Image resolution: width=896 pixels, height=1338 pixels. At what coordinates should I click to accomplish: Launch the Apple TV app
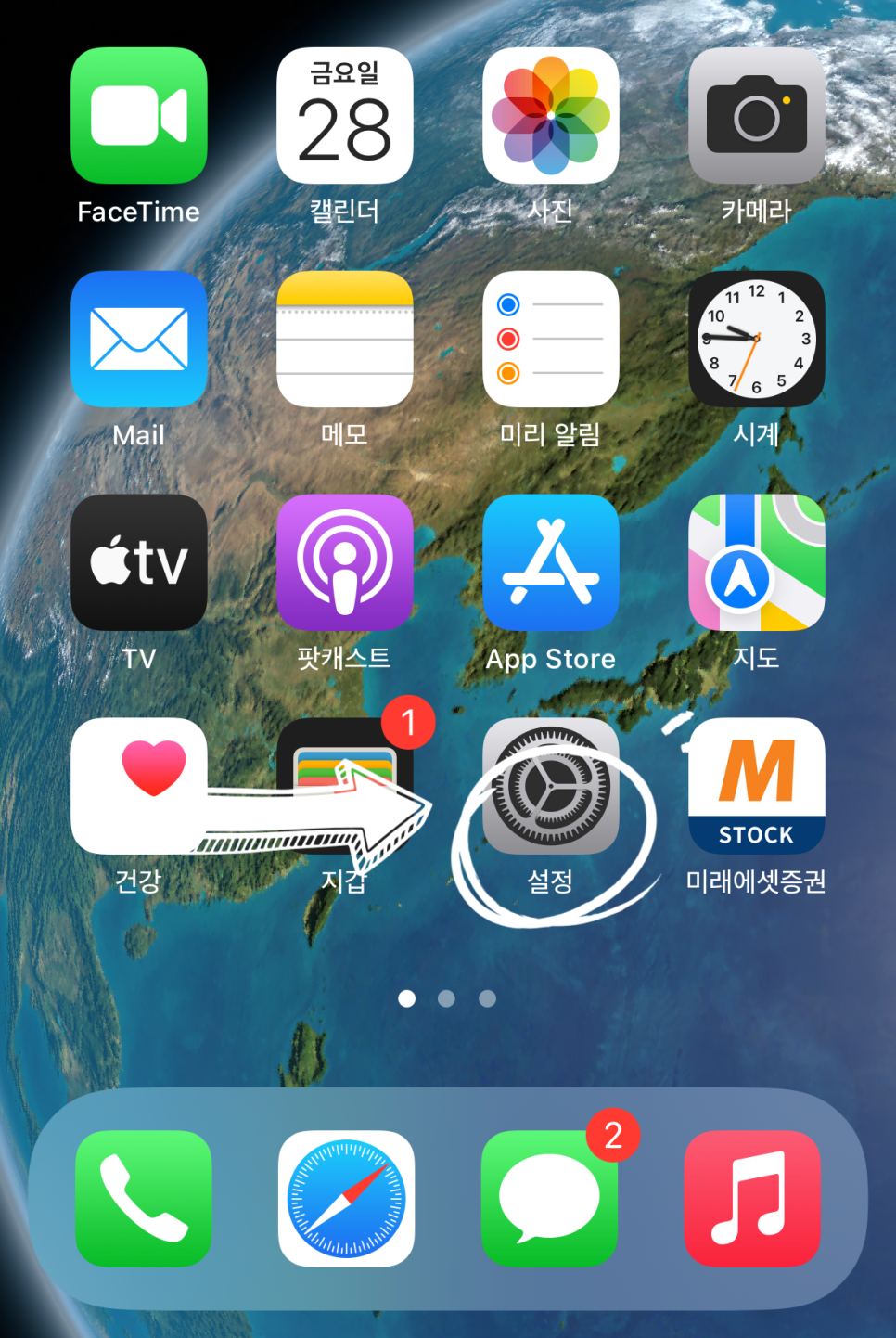pyautogui.click(x=139, y=563)
